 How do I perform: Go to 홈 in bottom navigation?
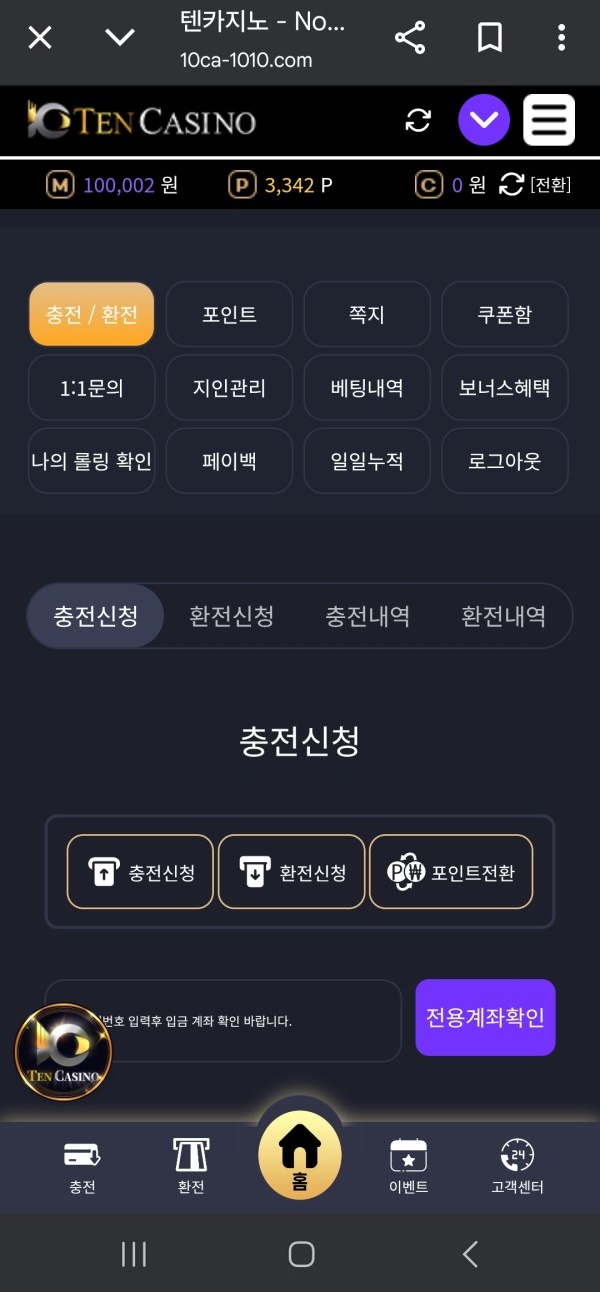click(x=300, y=1156)
